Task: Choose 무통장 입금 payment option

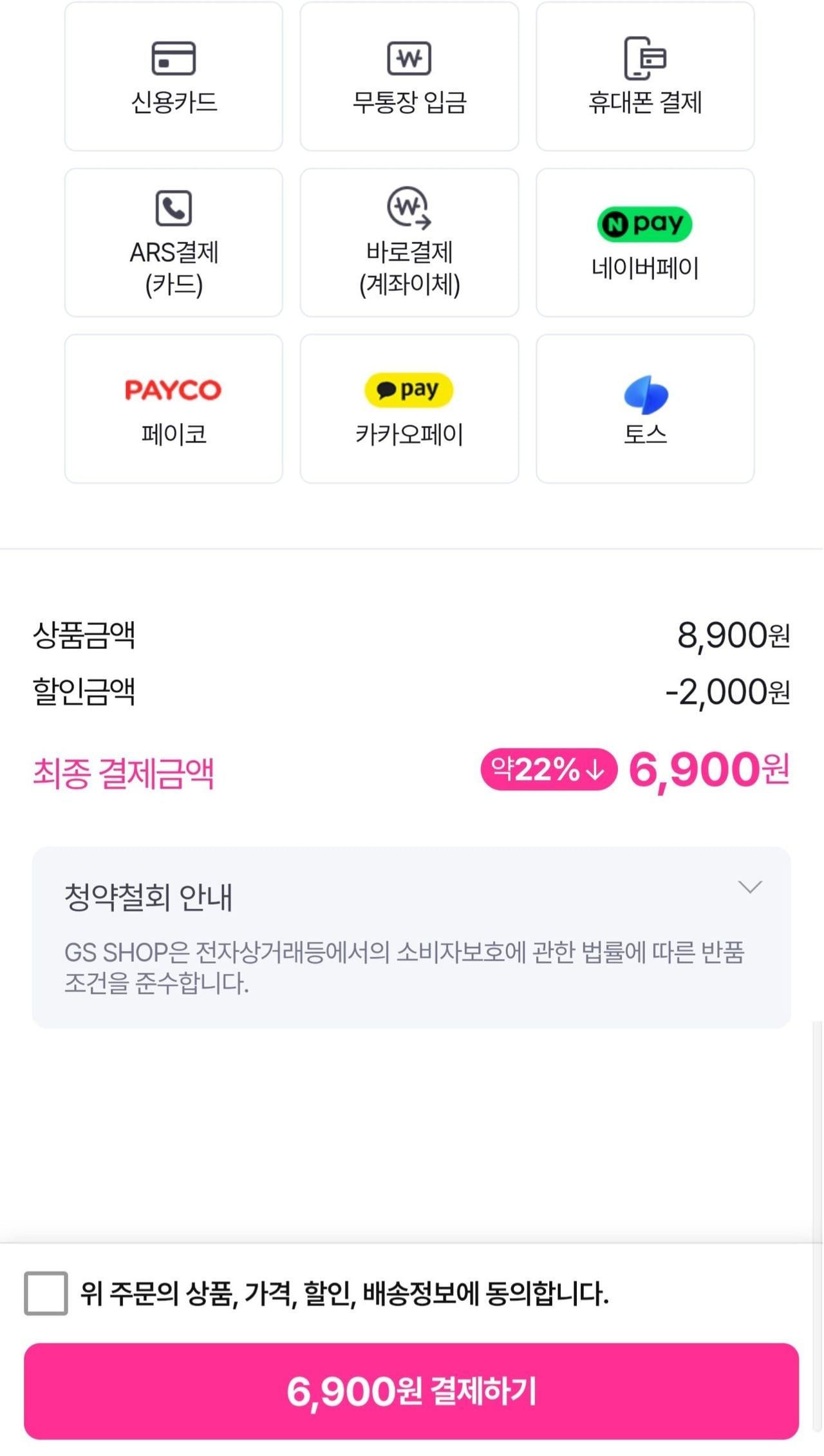Action: click(x=409, y=76)
